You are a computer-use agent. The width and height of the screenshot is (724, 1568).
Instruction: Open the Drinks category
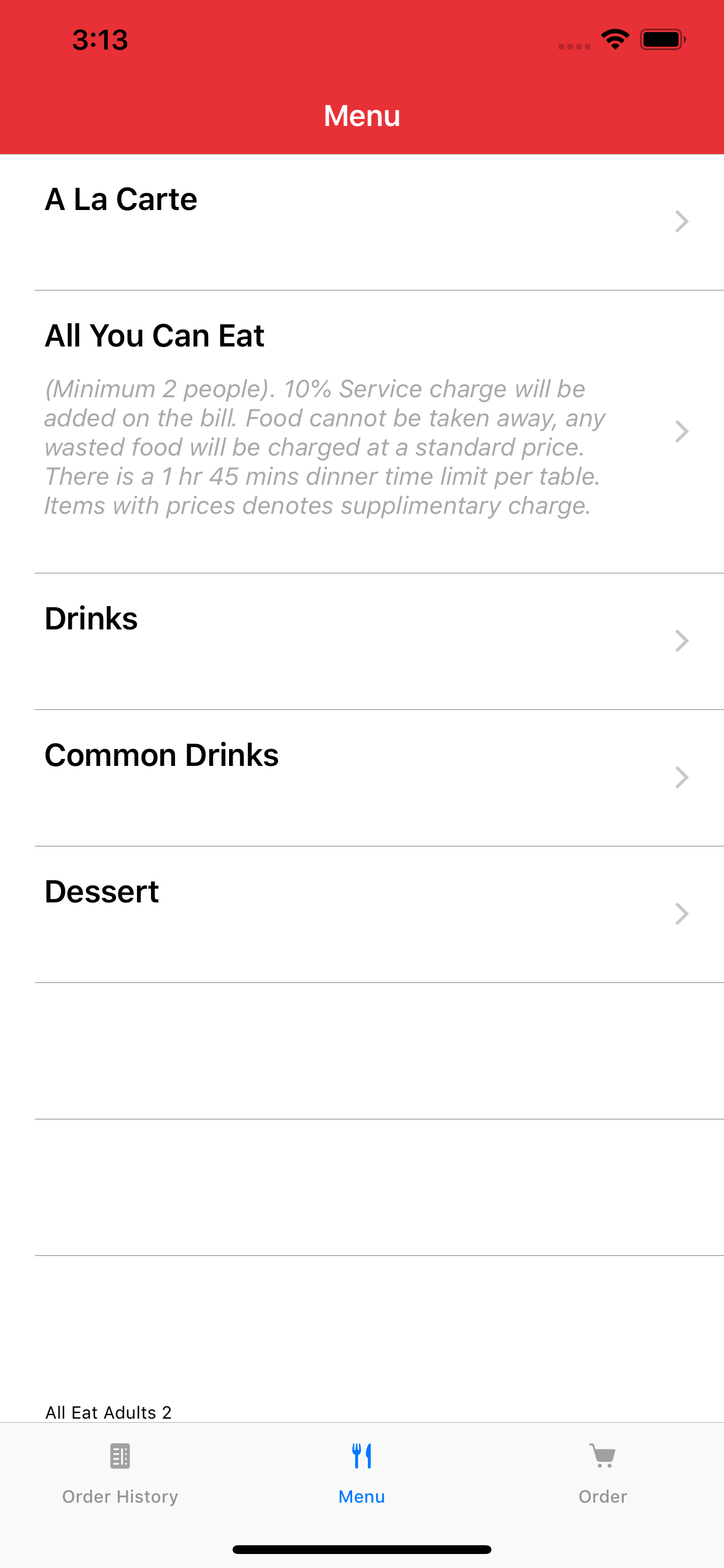coord(362,640)
